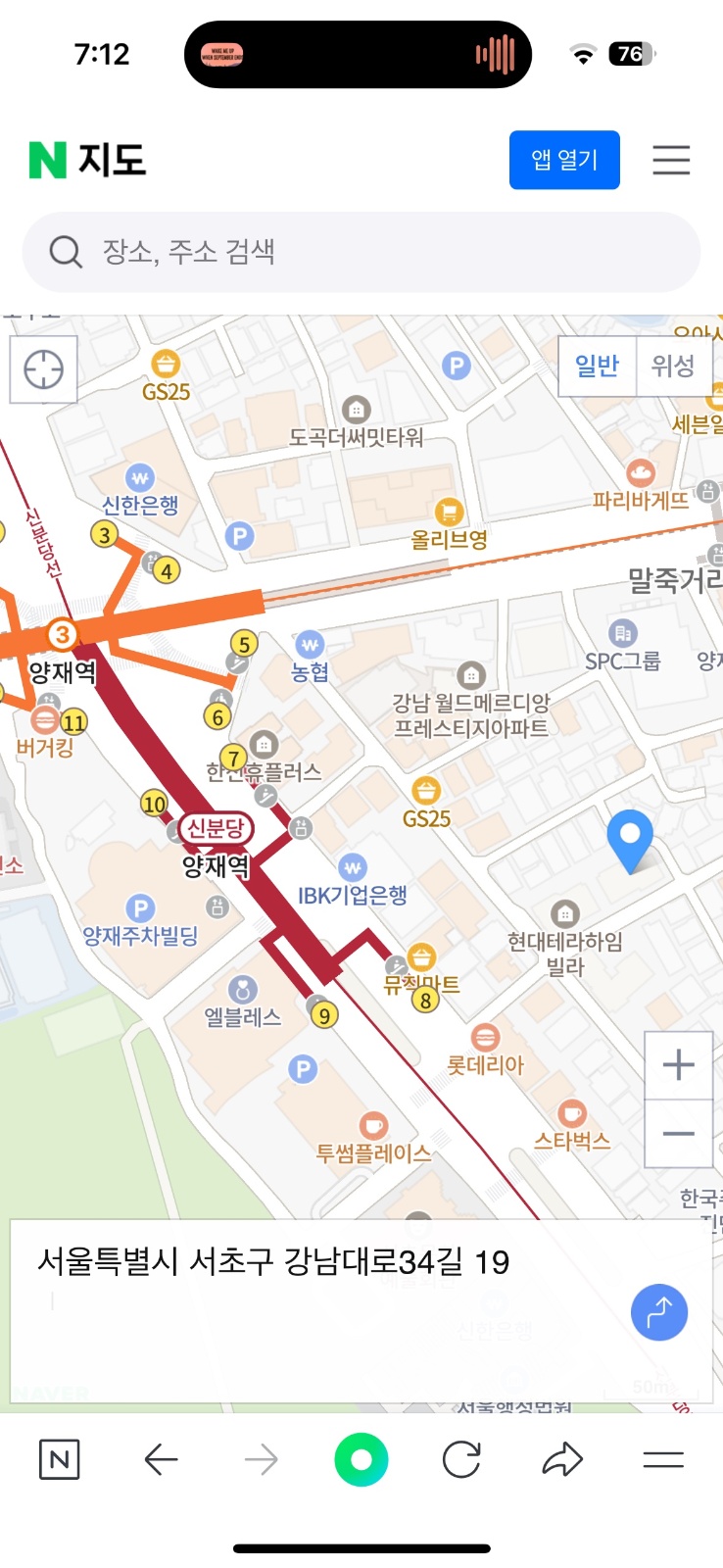This screenshot has height=1568, width=723.
Task: Tap the 올리브영 shopping cart icon
Action: coord(448,512)
